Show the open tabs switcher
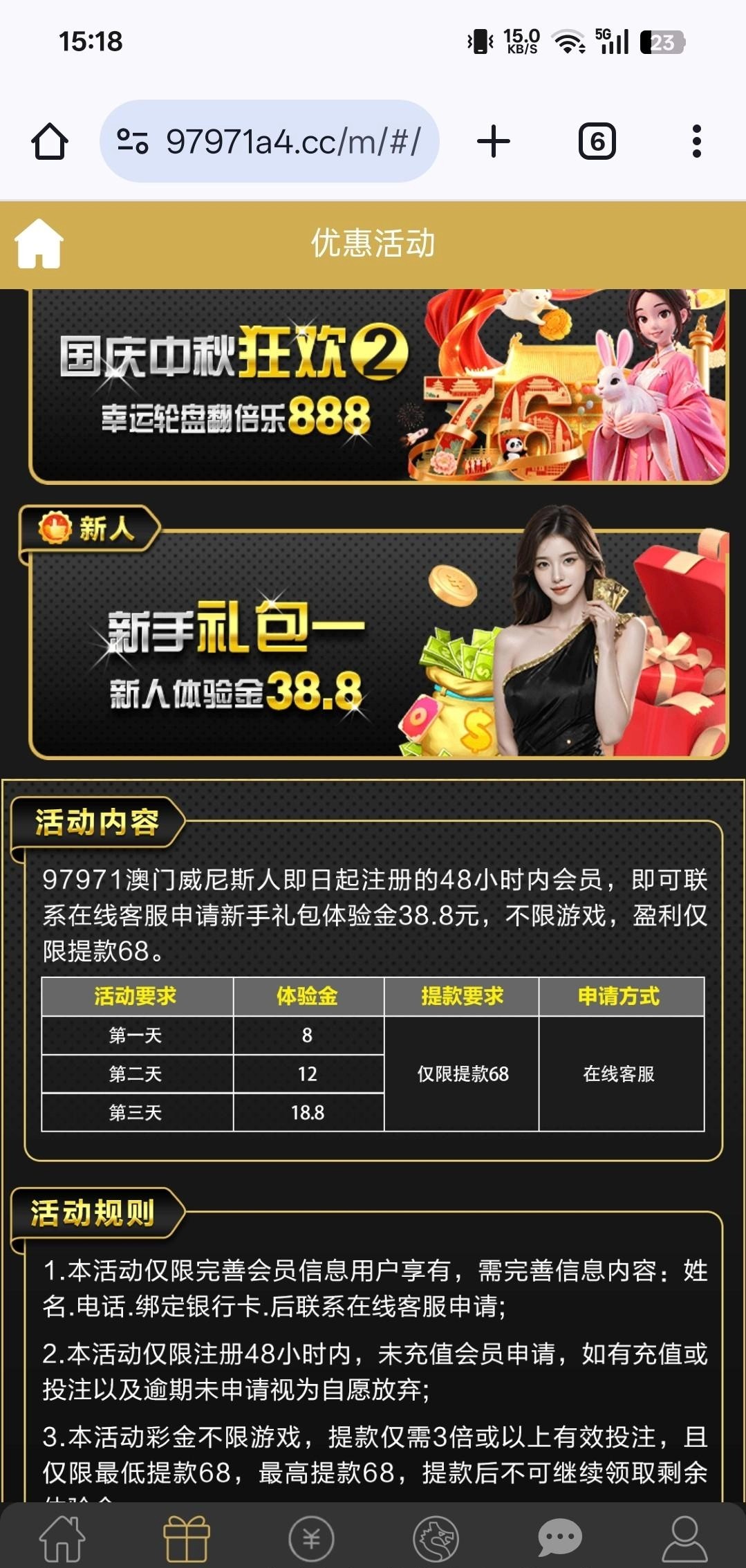 click(x=597, y=142)
